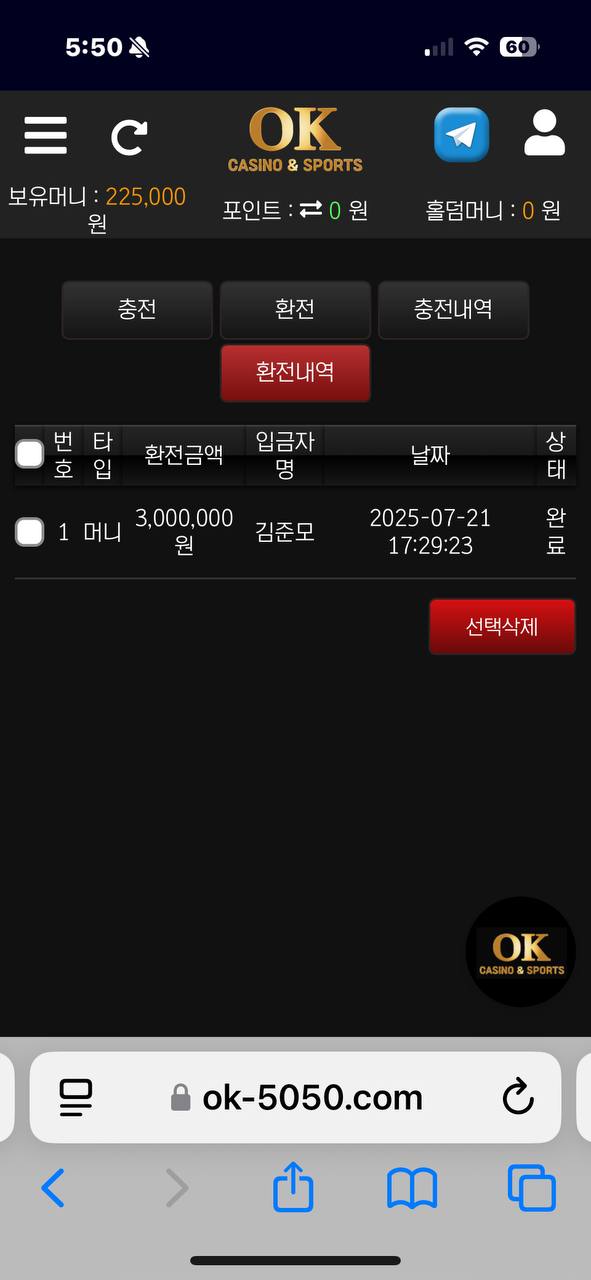The image size is (591, 1280).
Task: Open the user profile icon
Action: point(544,134)
